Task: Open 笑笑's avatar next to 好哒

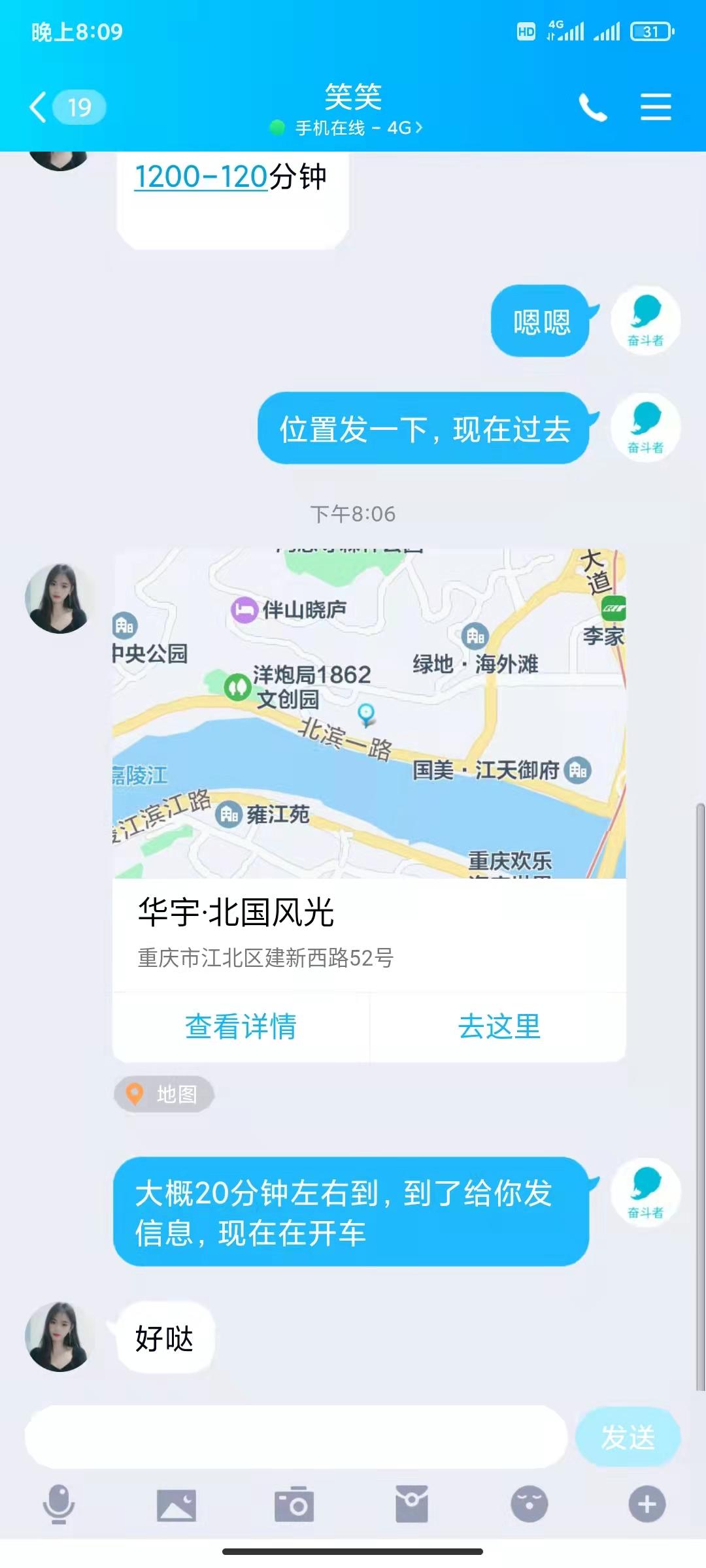Action: [x=59, y=1337]
